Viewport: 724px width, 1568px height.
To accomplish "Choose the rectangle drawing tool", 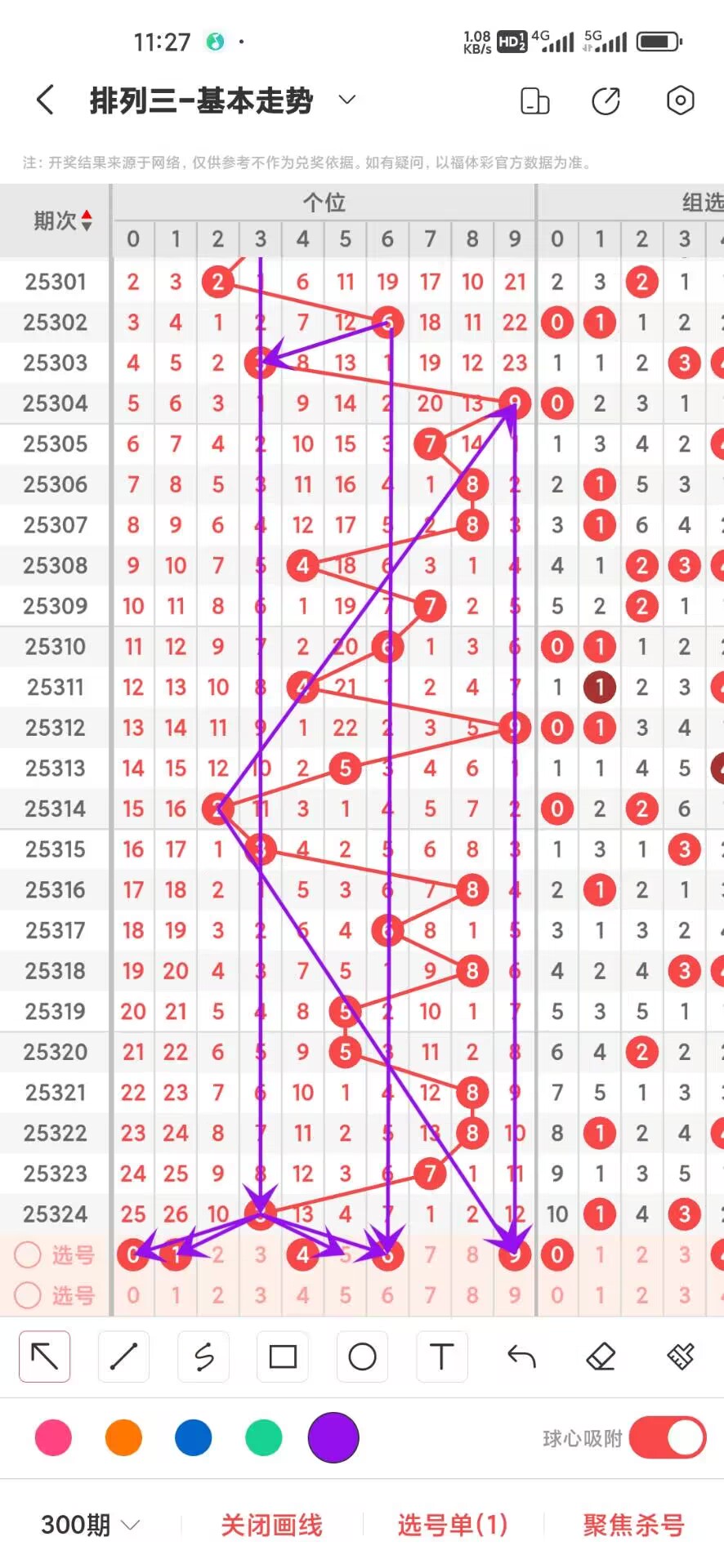I will (x=283, y=1356).
